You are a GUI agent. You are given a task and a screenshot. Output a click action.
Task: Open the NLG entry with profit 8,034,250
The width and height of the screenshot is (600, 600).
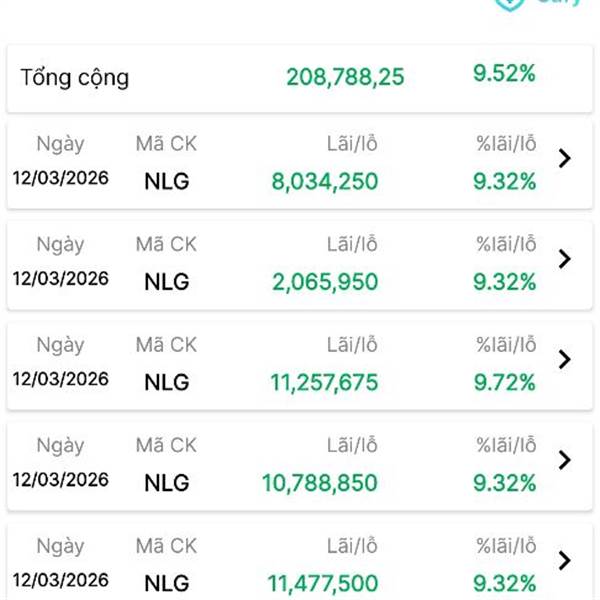(x=565, y=158)
